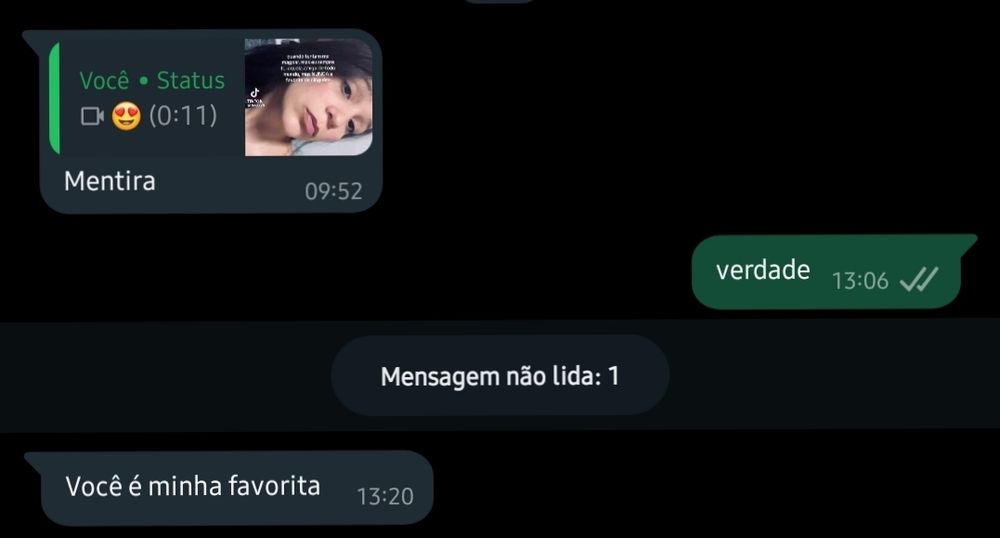Open the quoted Status video reply
This screenshot has height=538, width=1000.
(212, 98)
